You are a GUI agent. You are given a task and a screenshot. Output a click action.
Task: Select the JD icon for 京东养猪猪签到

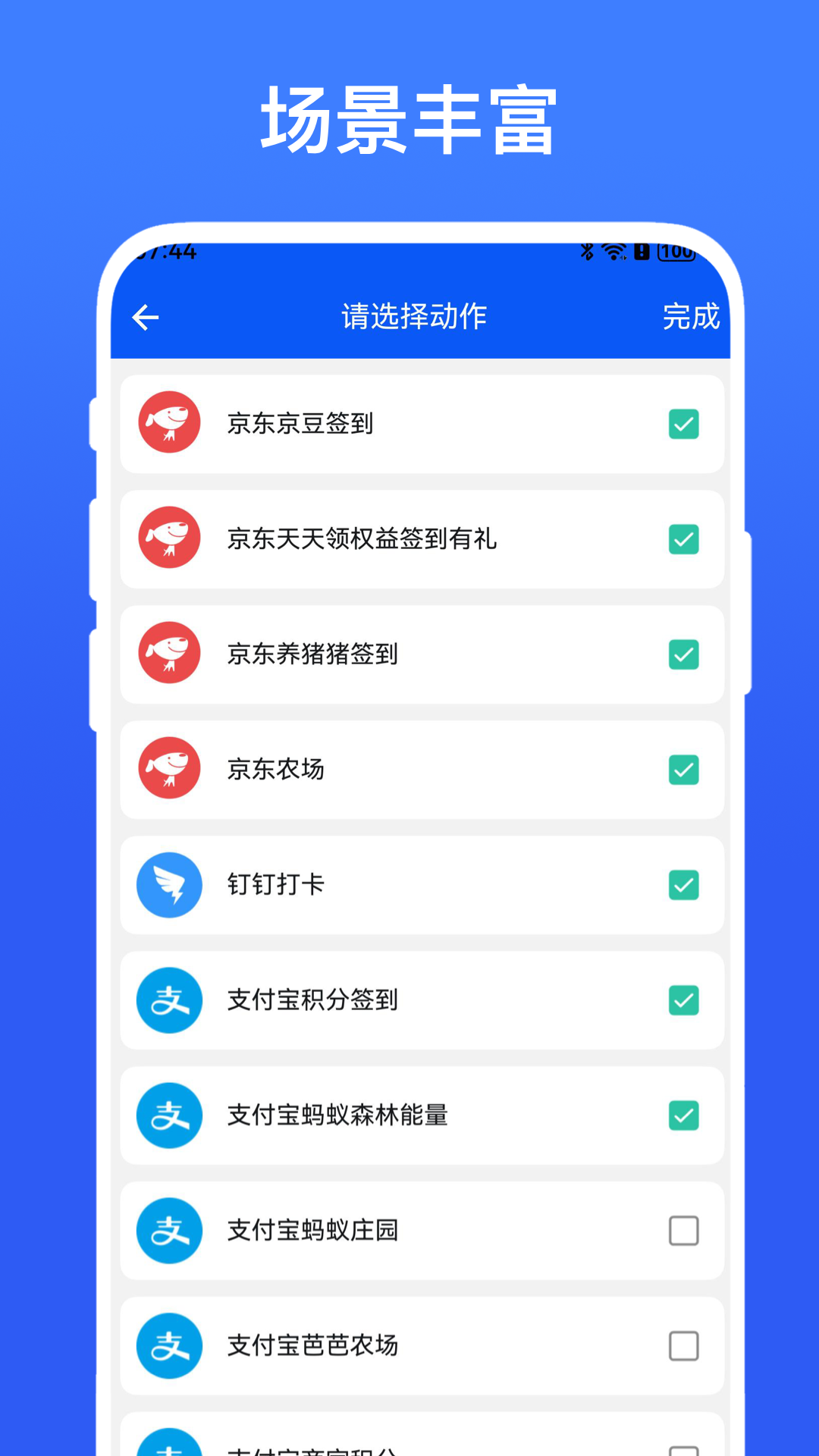168,654
